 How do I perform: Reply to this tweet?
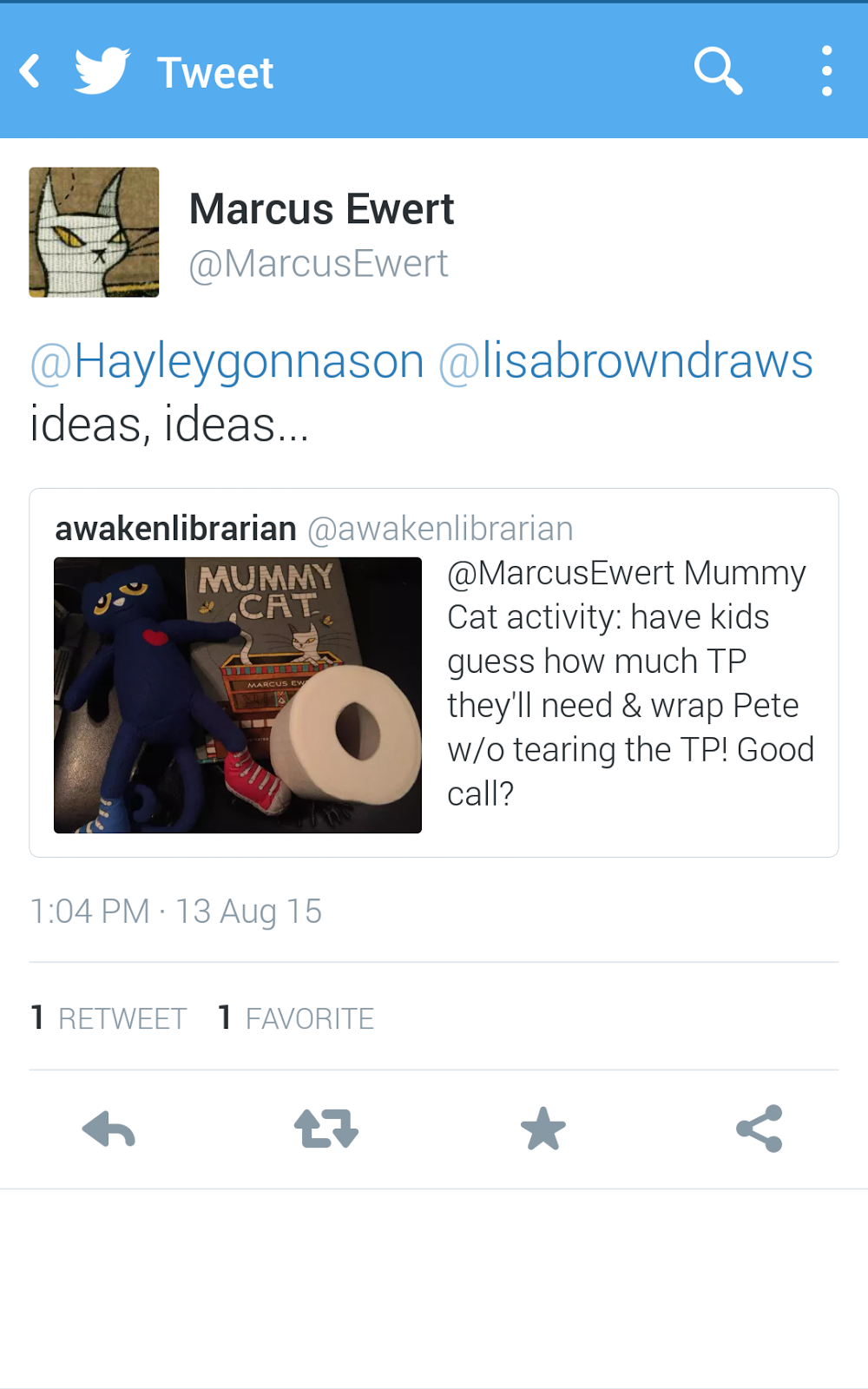pyautogui.click(x=108, y=1129)
